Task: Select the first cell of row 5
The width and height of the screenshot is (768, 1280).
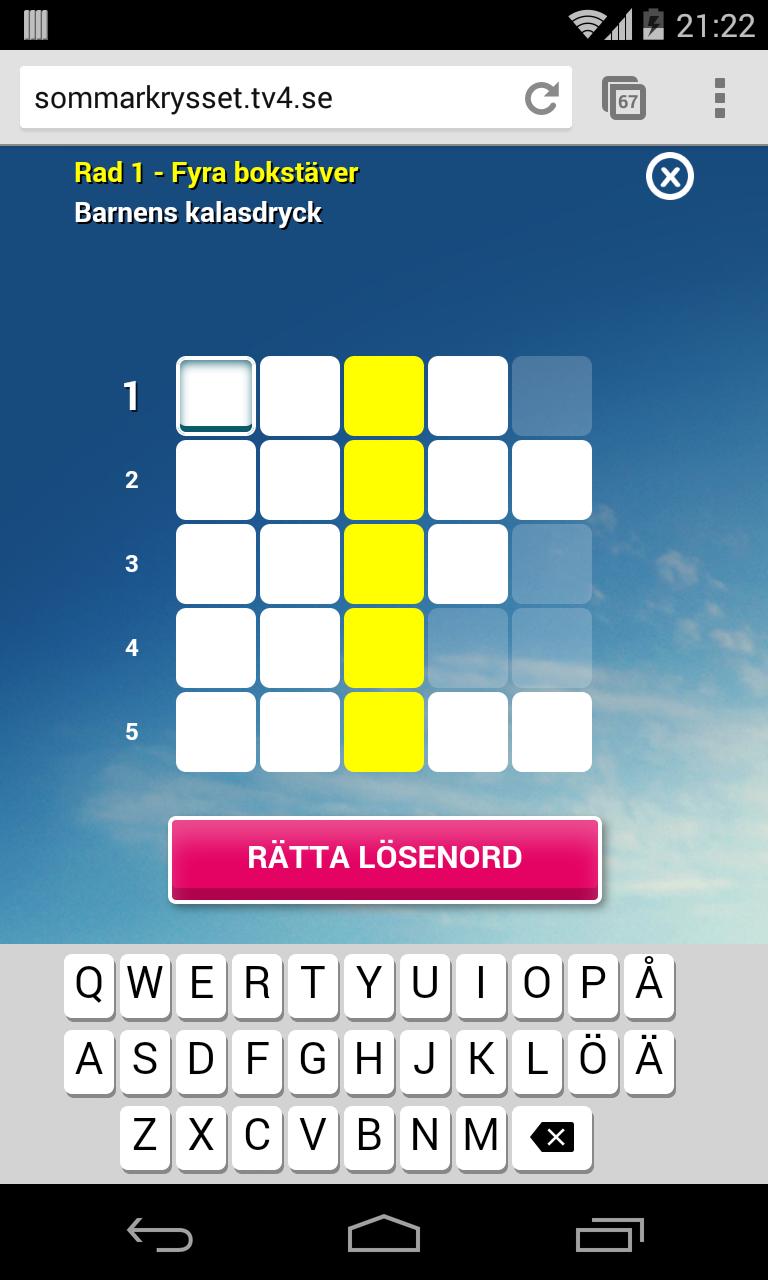Action: point(215,731)
